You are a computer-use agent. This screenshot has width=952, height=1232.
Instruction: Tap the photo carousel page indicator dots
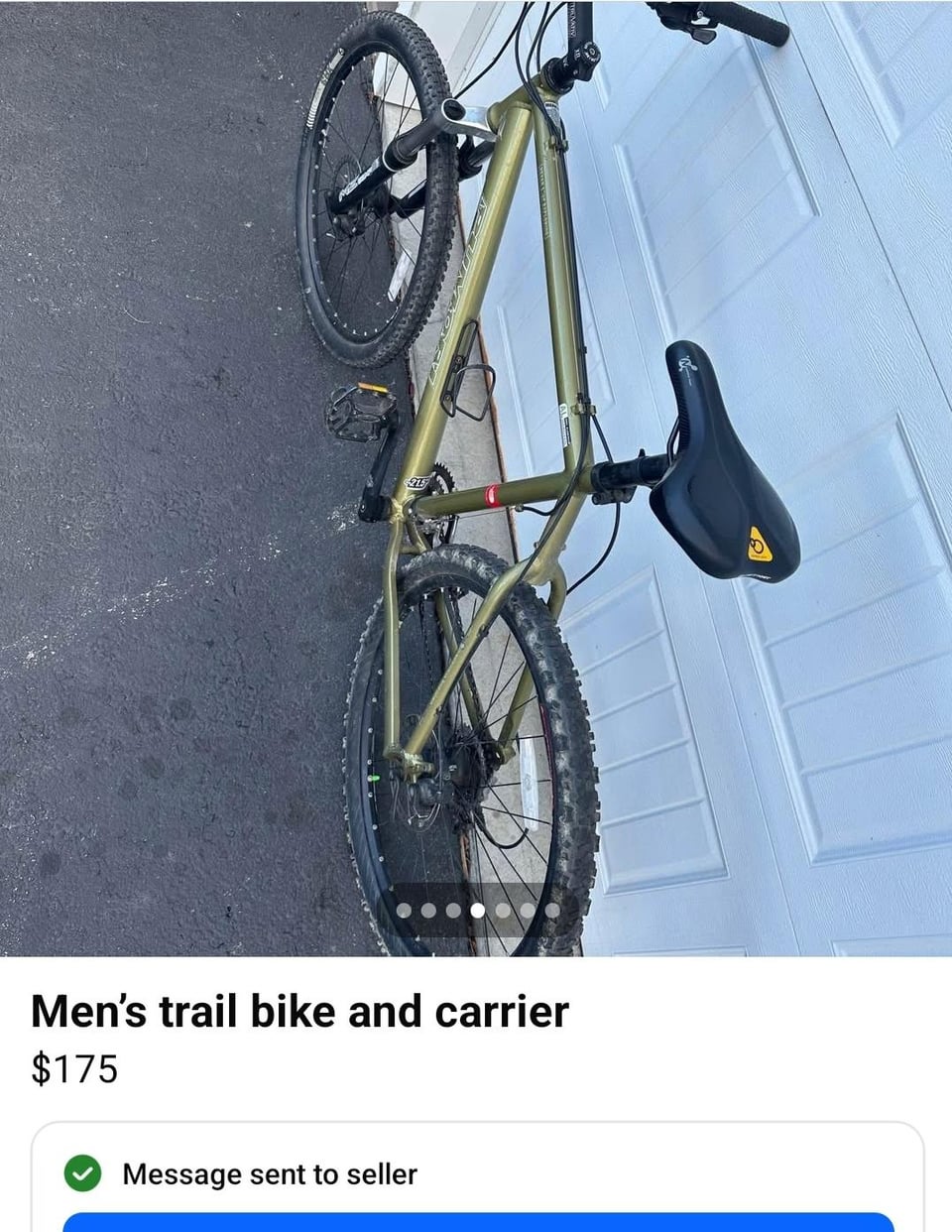[x=477, y=910]
